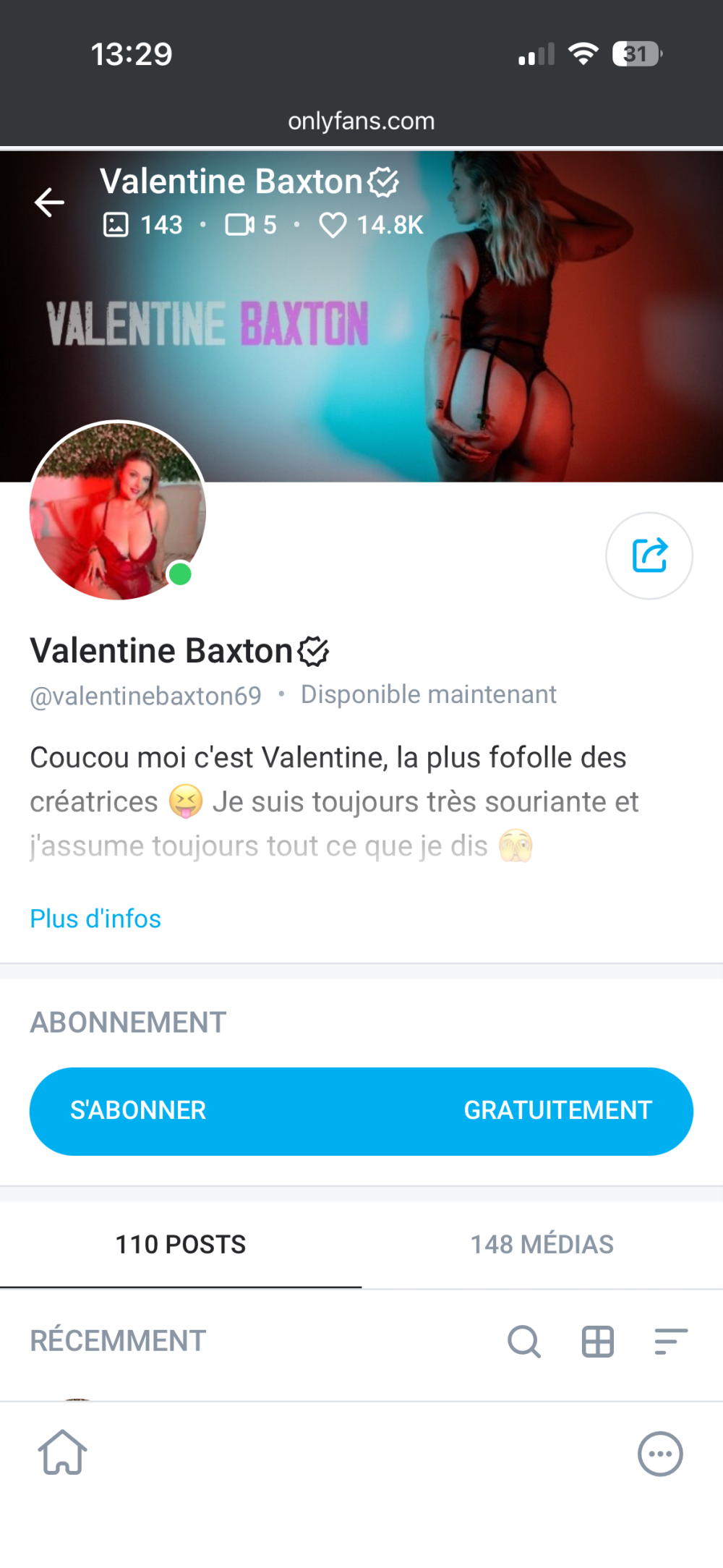Switch to the 148 MÉDIAS tab
This screenshot has height=1568, width=723.
[x=542, y=1244]
